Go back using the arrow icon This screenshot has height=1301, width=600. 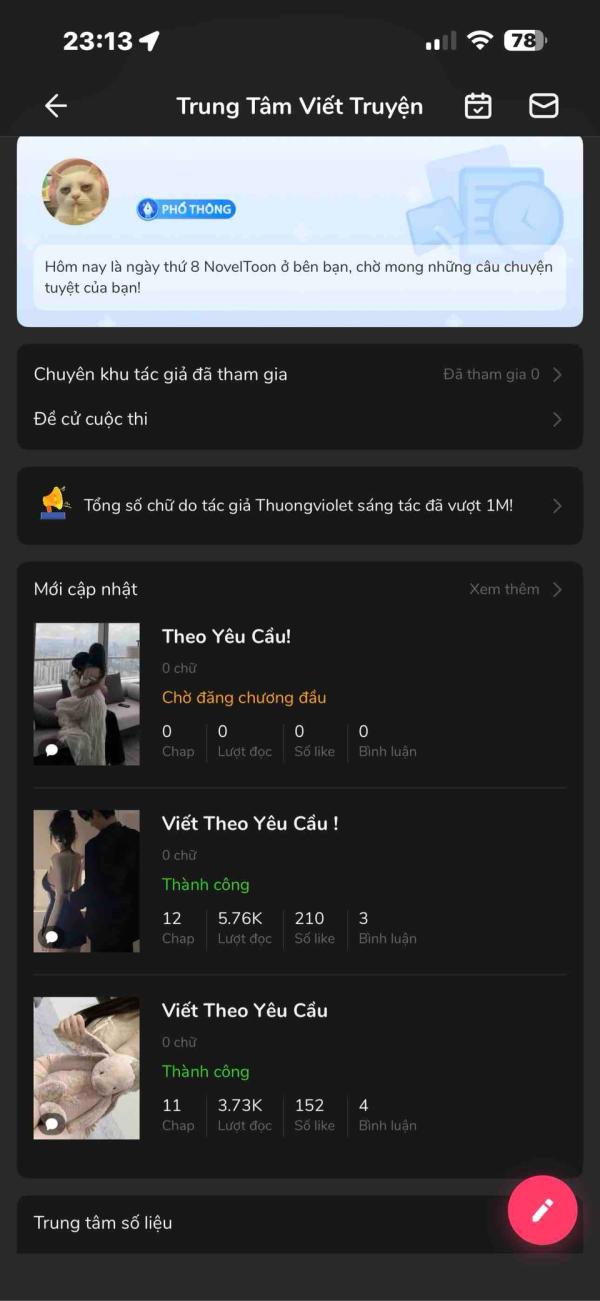click(x=56, y=106)
